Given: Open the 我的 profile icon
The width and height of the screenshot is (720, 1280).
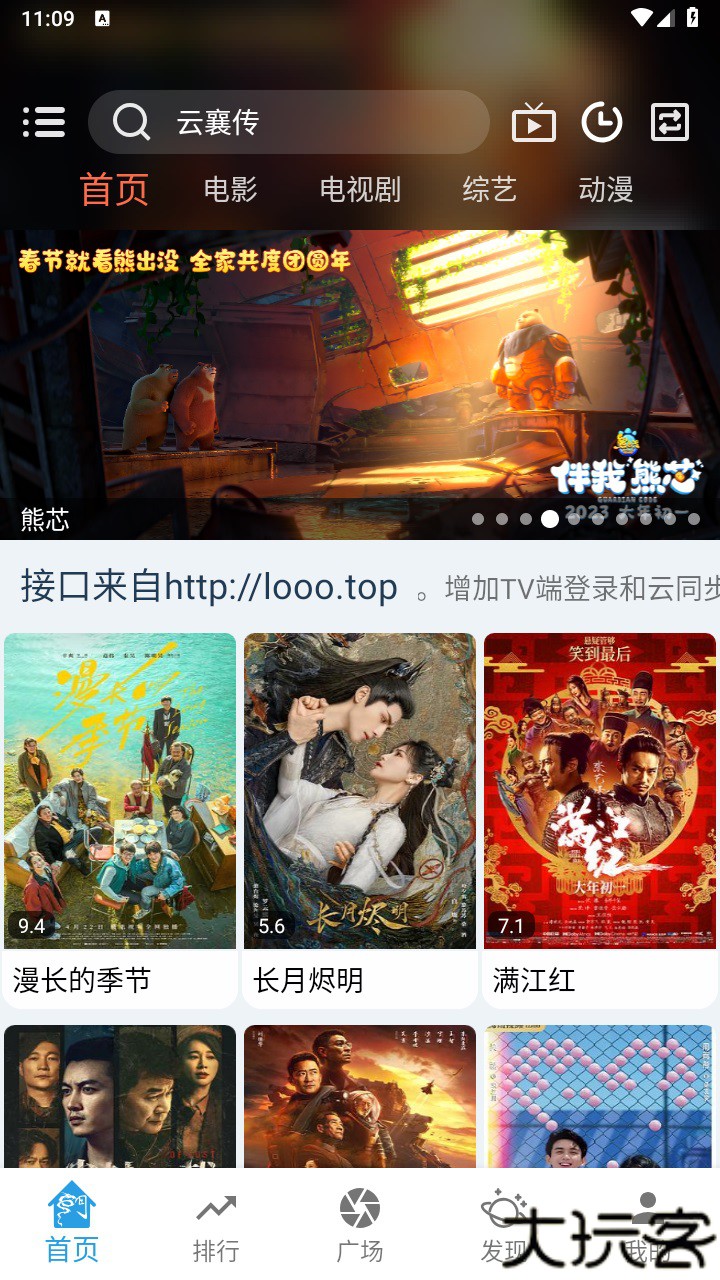Looking at the screenshot, I should (648, 1205).
